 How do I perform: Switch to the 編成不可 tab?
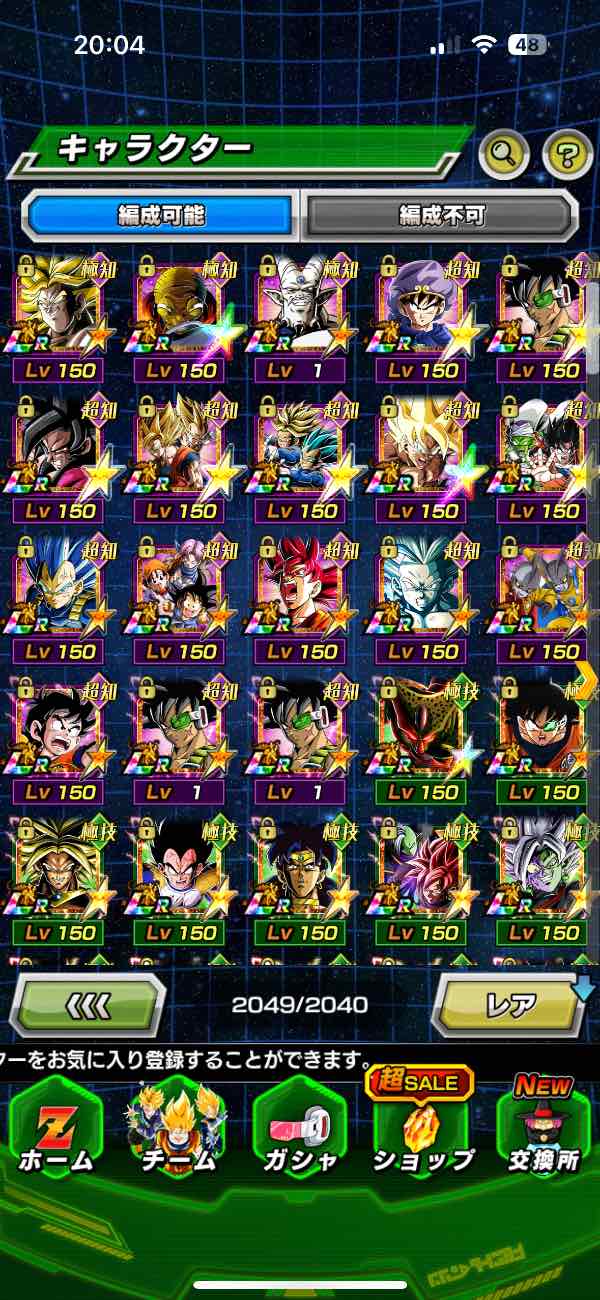tap(440, 215)
